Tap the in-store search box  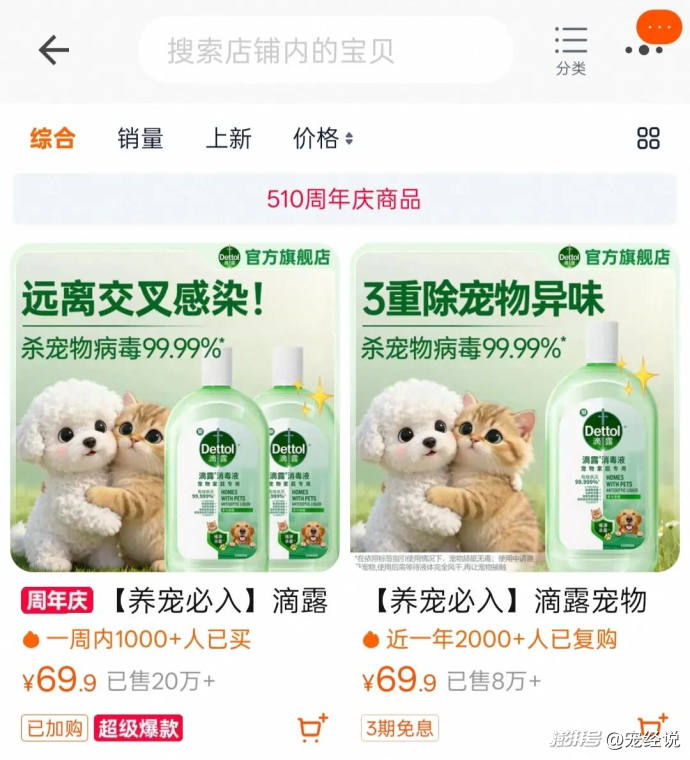point(326,50)
